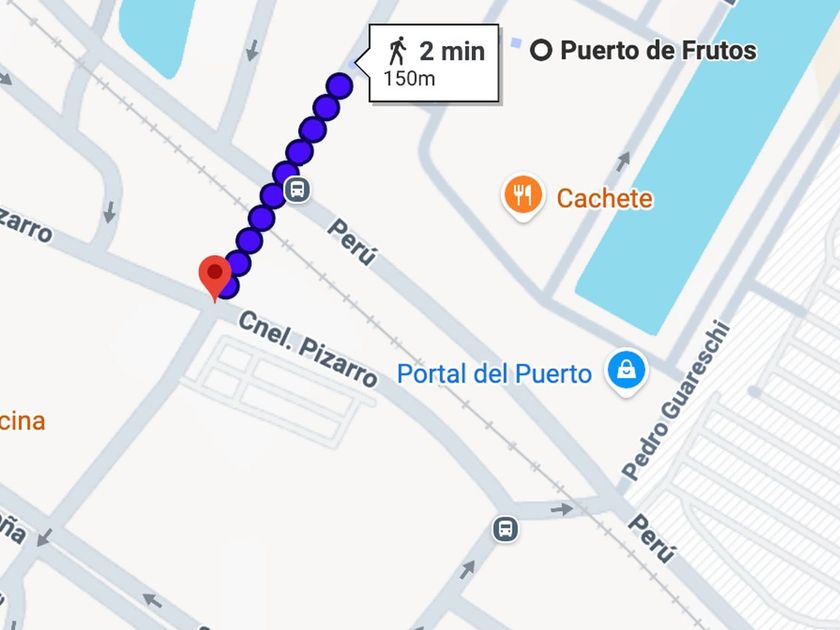Select the bus stop beside the blue route
The image size is (840, 630).
pos(297,189)
